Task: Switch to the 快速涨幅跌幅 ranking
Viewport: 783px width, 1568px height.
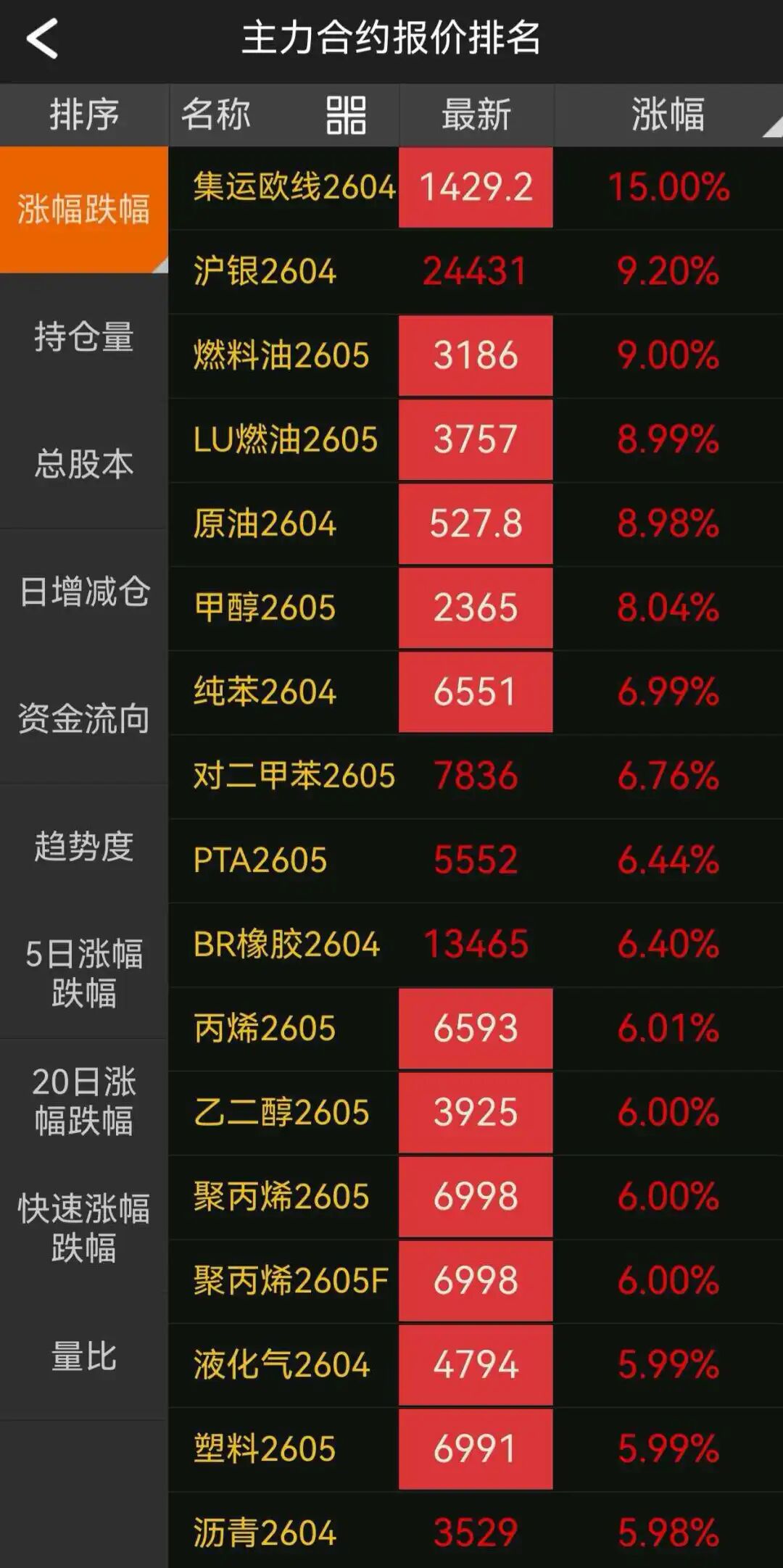Action: pyautogui.click(x=84, y=1228)
